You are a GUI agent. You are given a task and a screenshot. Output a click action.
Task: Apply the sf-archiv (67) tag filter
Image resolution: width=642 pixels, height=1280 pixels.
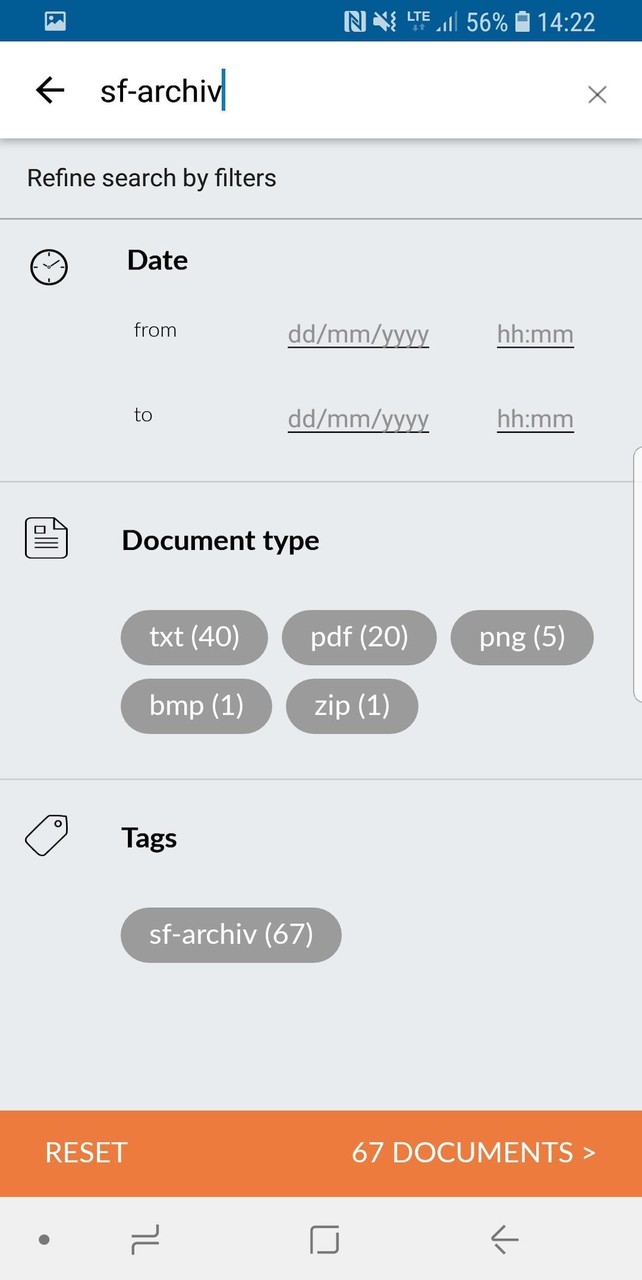click(231, 935)
